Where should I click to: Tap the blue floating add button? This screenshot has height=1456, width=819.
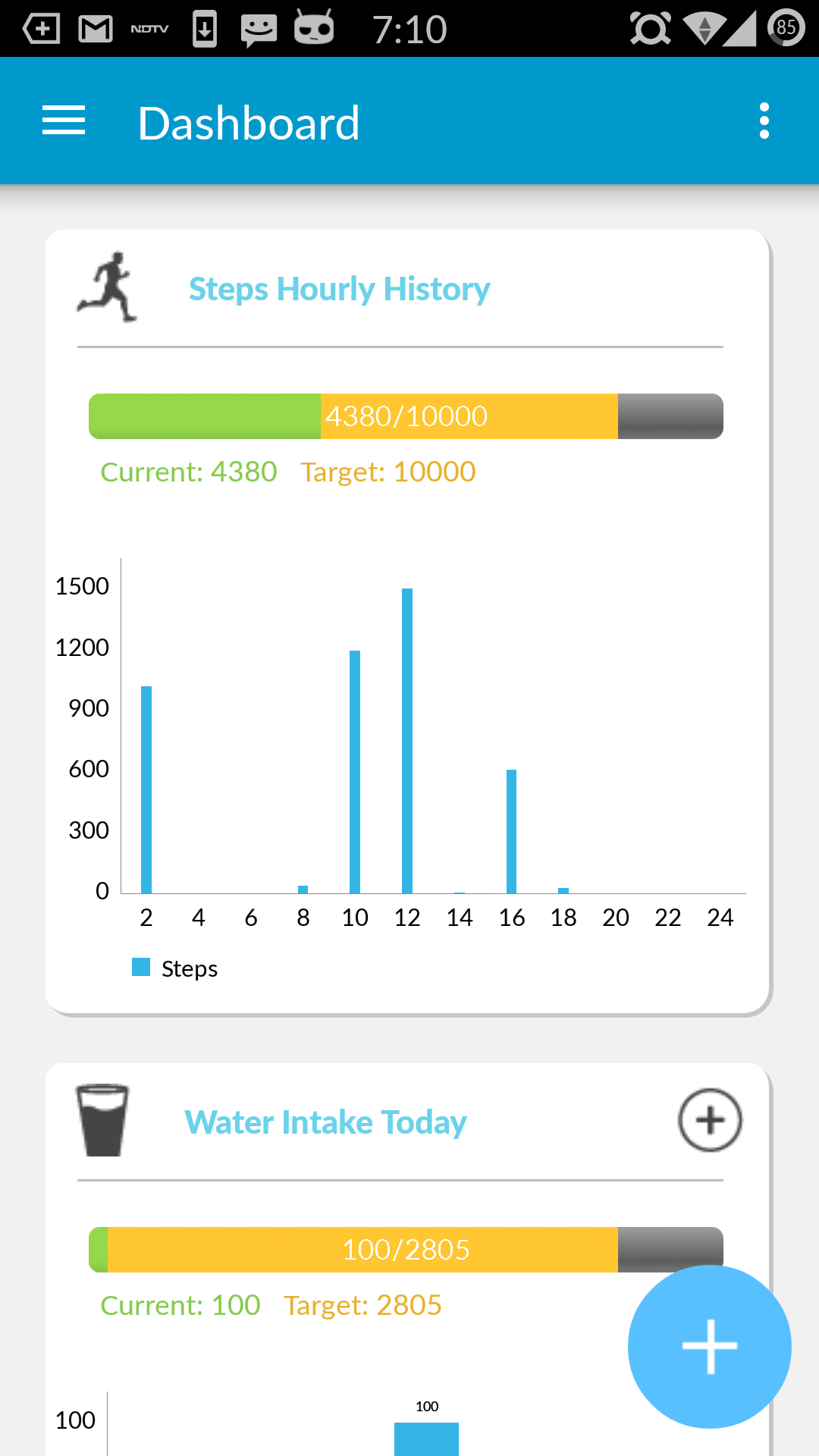710,1347
